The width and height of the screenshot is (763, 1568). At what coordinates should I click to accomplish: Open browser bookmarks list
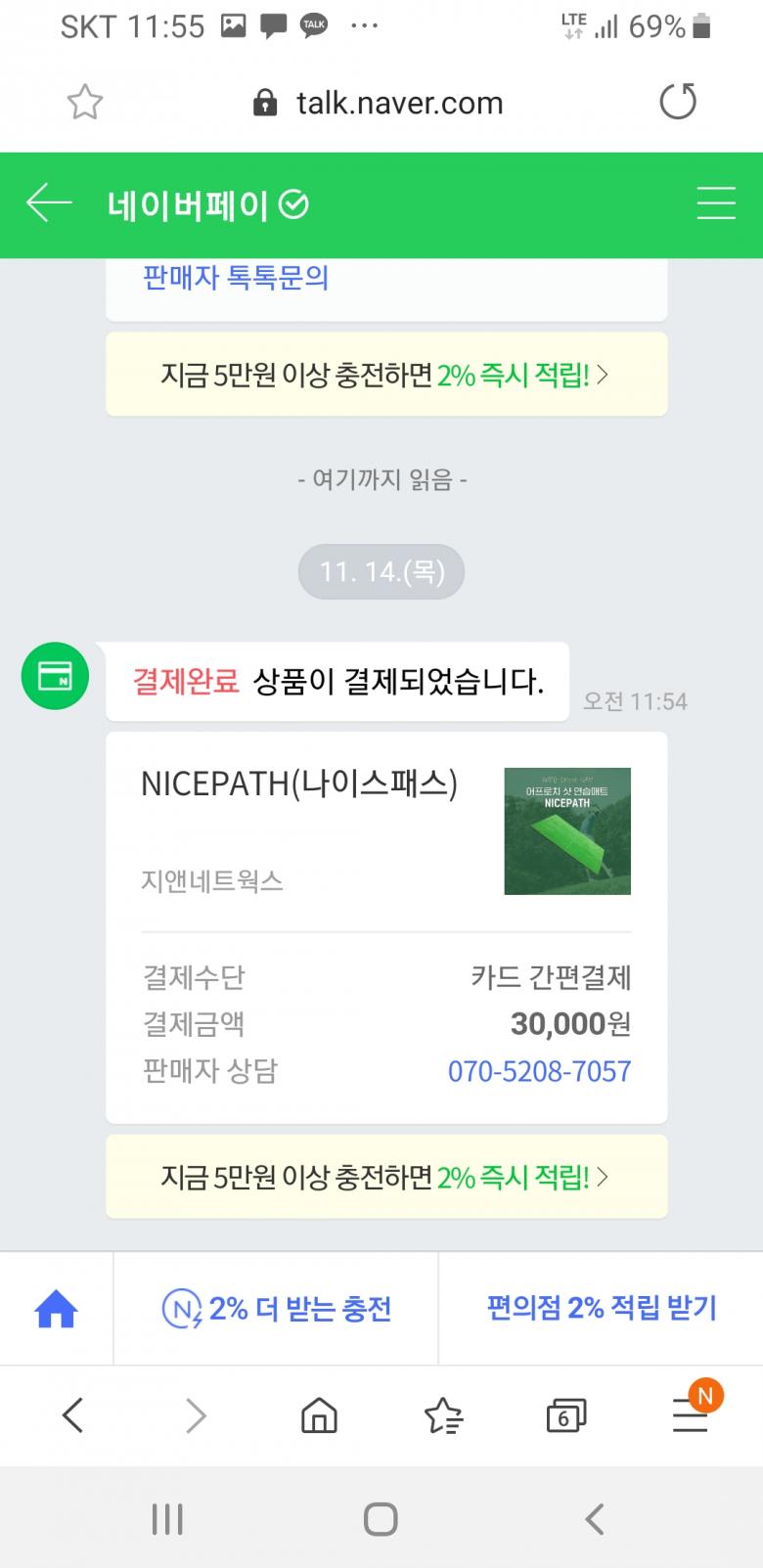pyautogui.click(x=443, y=1414)
